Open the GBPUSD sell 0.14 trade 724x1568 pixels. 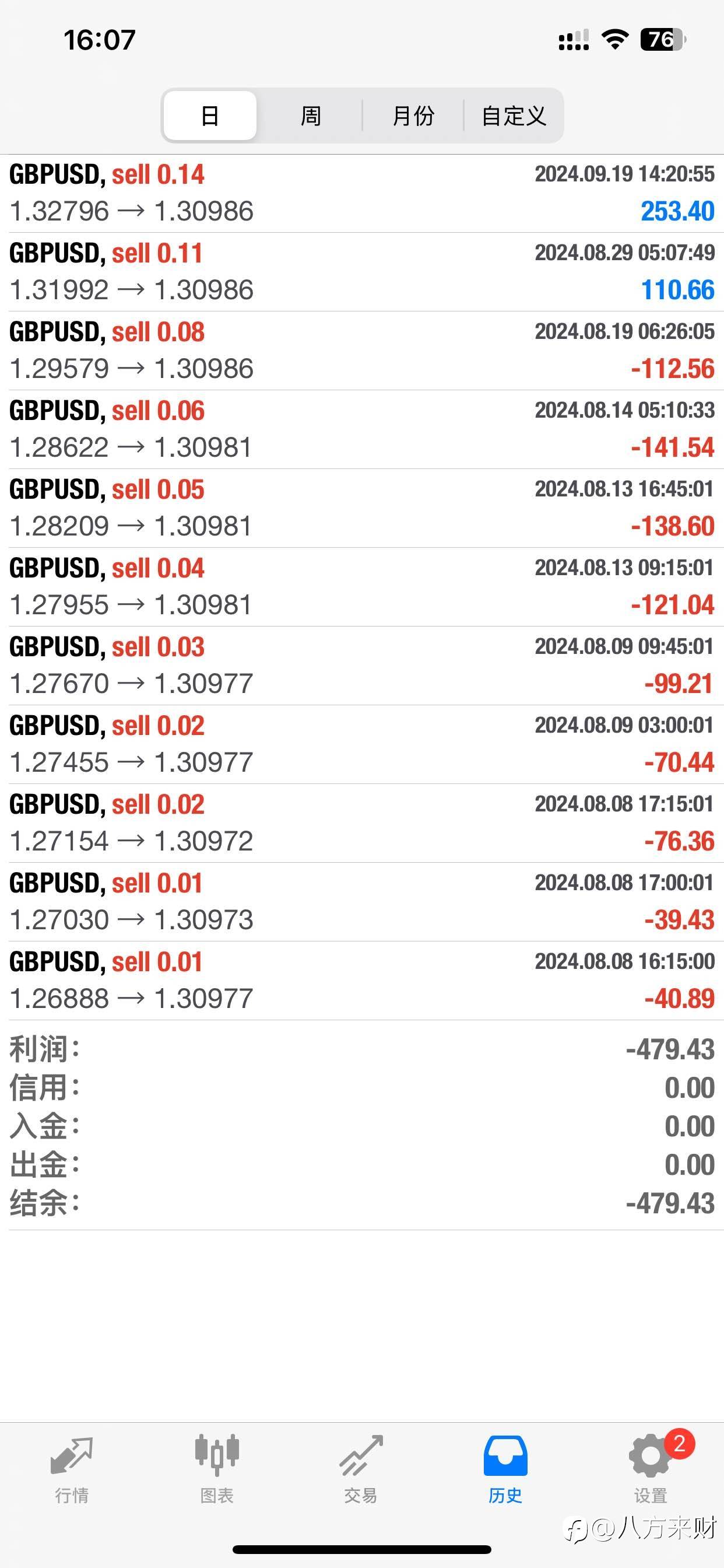[362, 193]
